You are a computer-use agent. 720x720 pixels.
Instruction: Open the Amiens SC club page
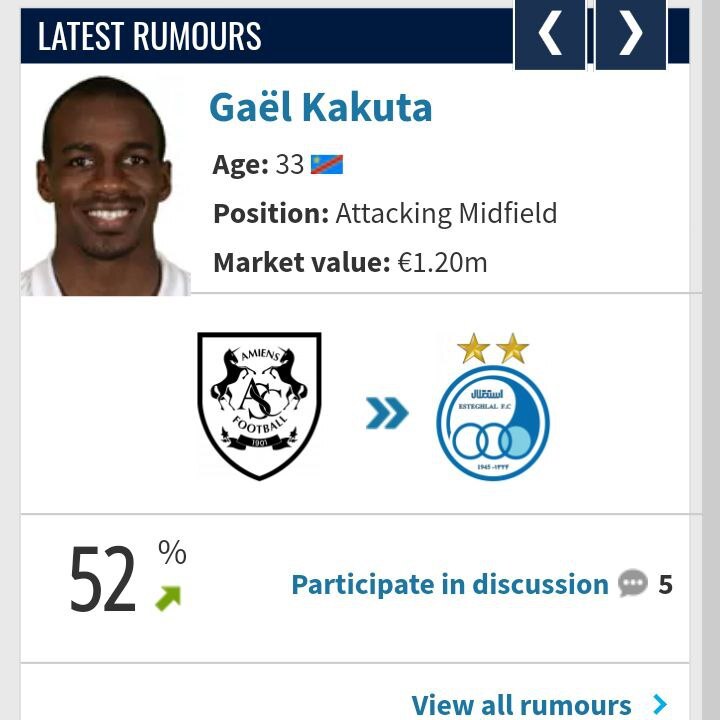(x=259, y=405)
